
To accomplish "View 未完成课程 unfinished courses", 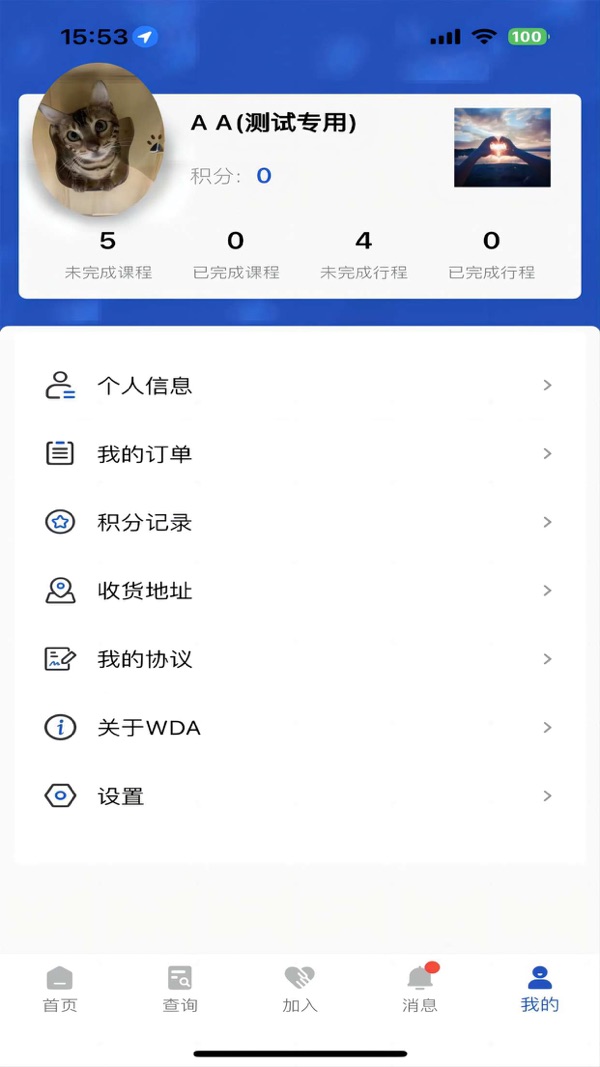I will click(108, 254).
